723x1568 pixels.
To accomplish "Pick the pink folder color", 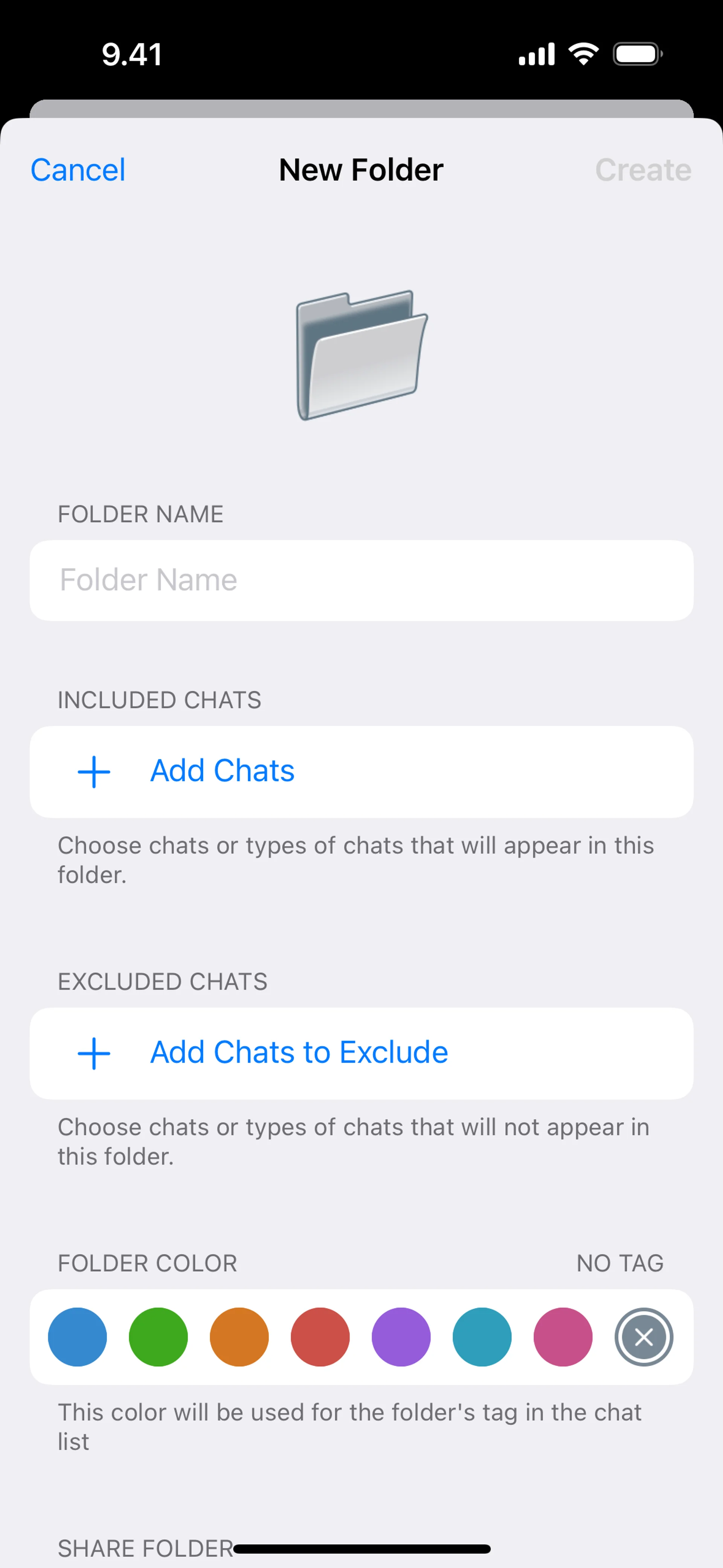I will (563, 1337).
